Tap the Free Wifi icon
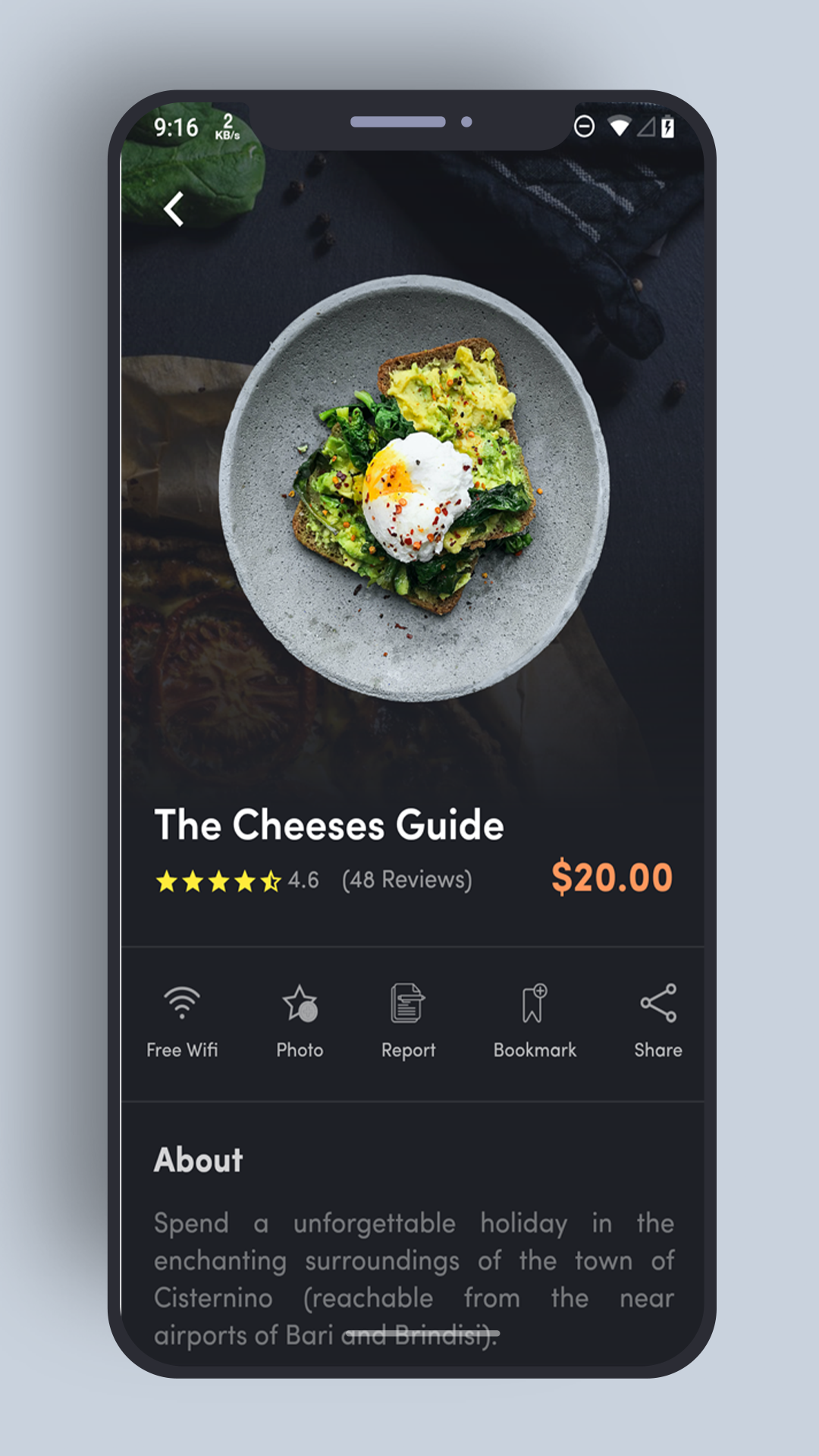 [182, 1004]
